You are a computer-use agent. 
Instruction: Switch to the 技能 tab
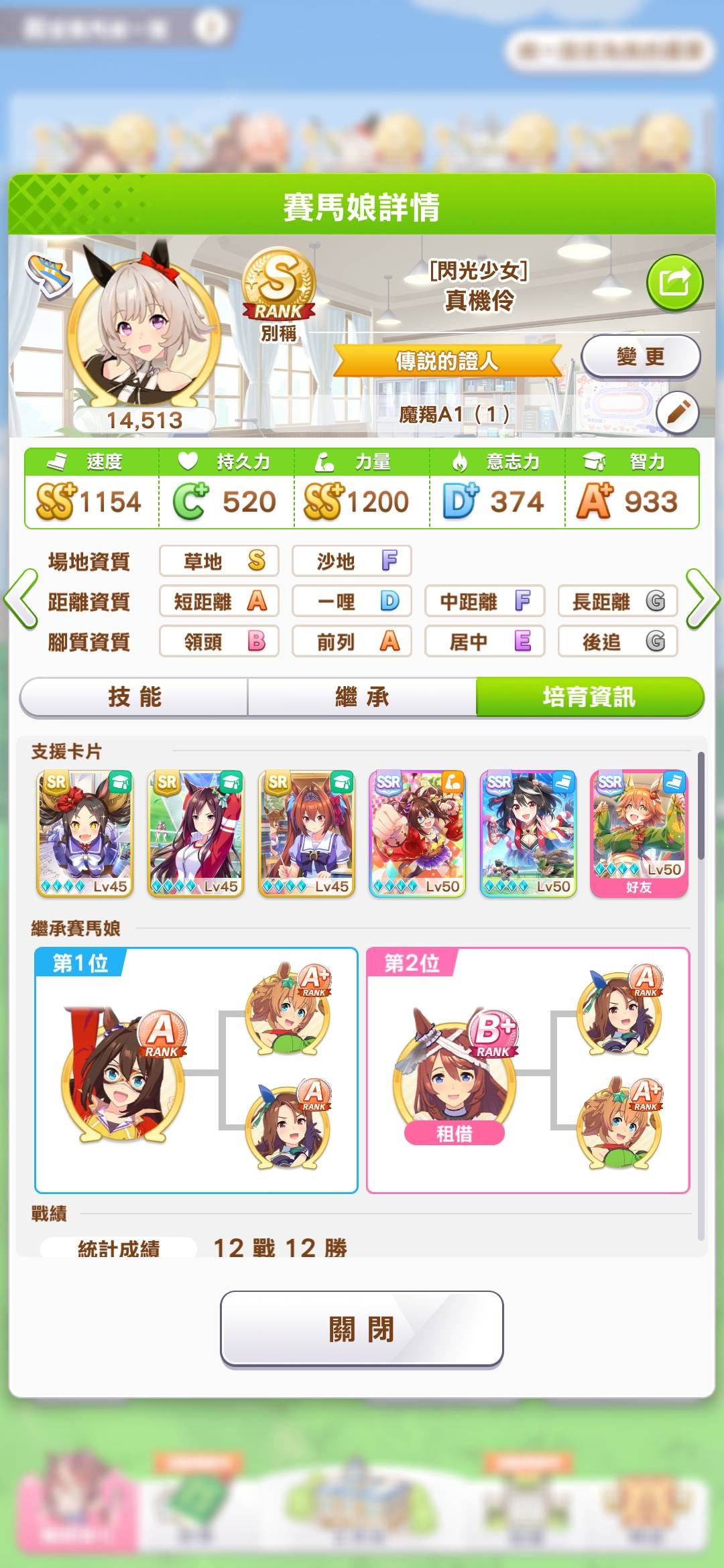tap(134, 697)
